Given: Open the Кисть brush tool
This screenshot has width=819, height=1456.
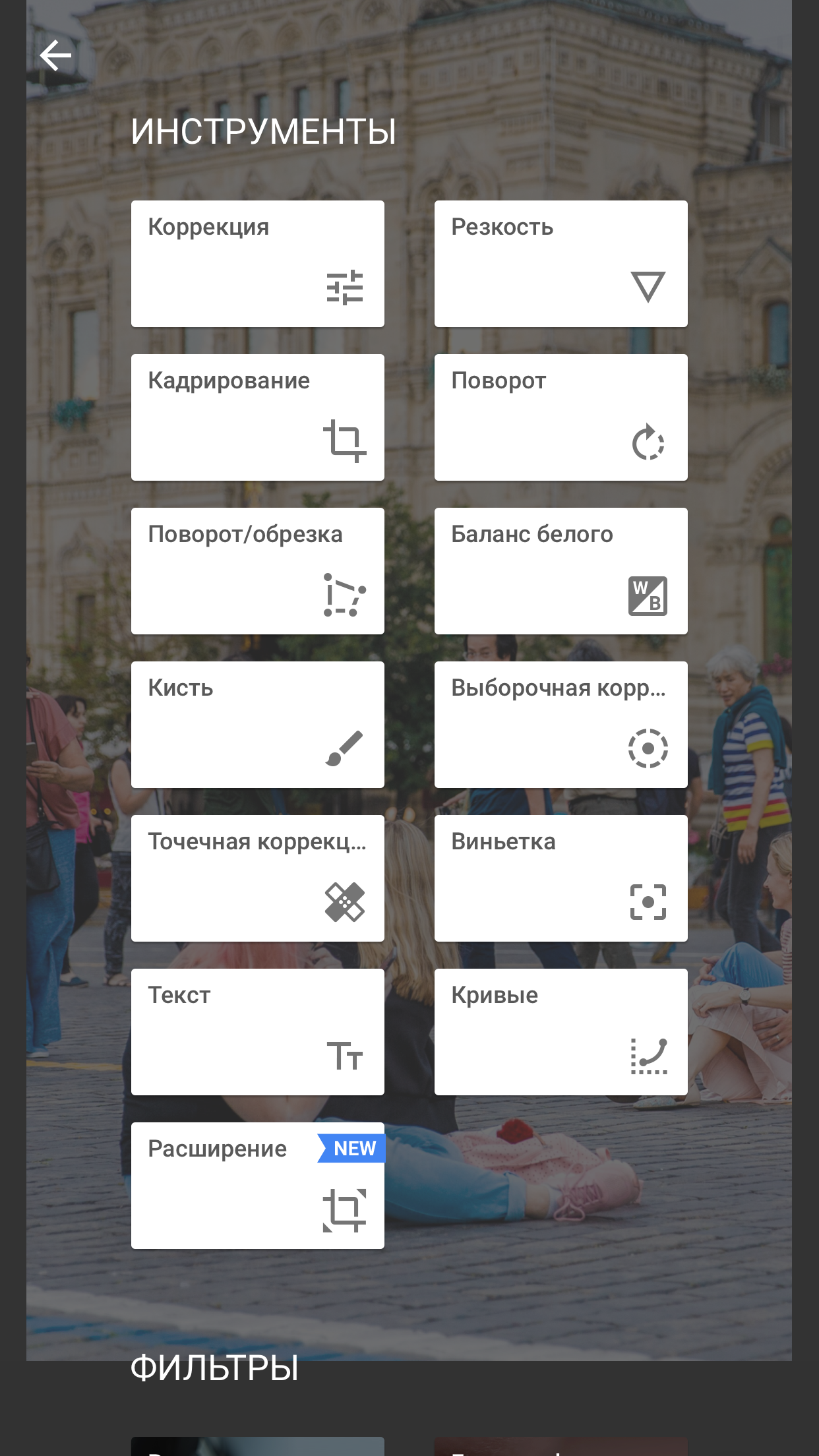Looking at the screenshot, I should [257, 725].
